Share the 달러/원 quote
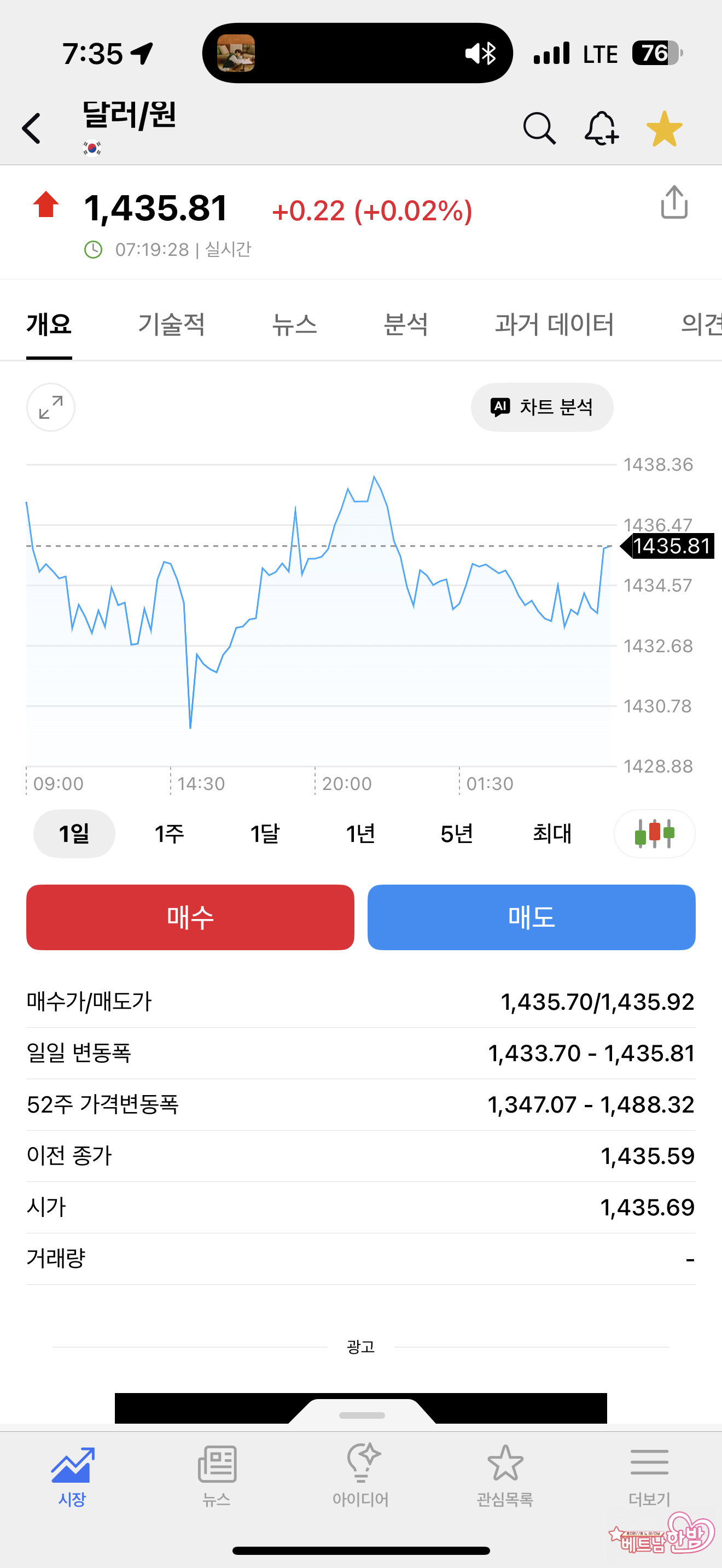The height and width of the screenshot is (1568, 722). [674, 202]
